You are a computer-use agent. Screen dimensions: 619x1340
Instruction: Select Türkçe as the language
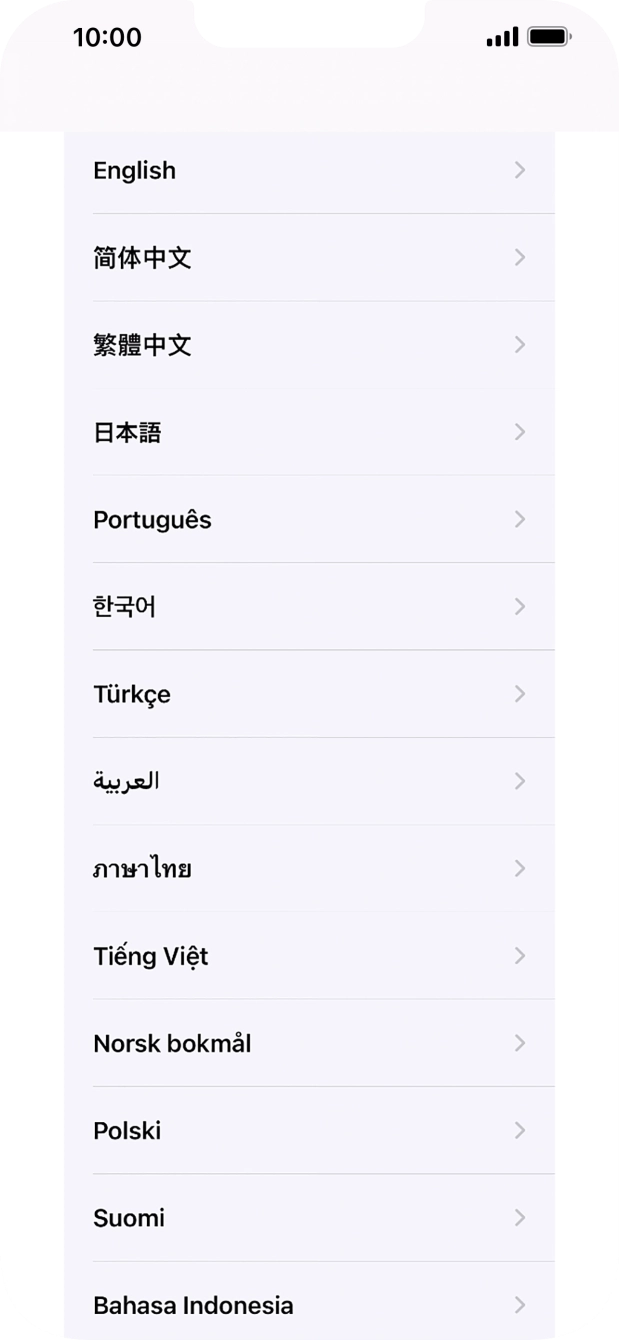(x=309, y=694)
